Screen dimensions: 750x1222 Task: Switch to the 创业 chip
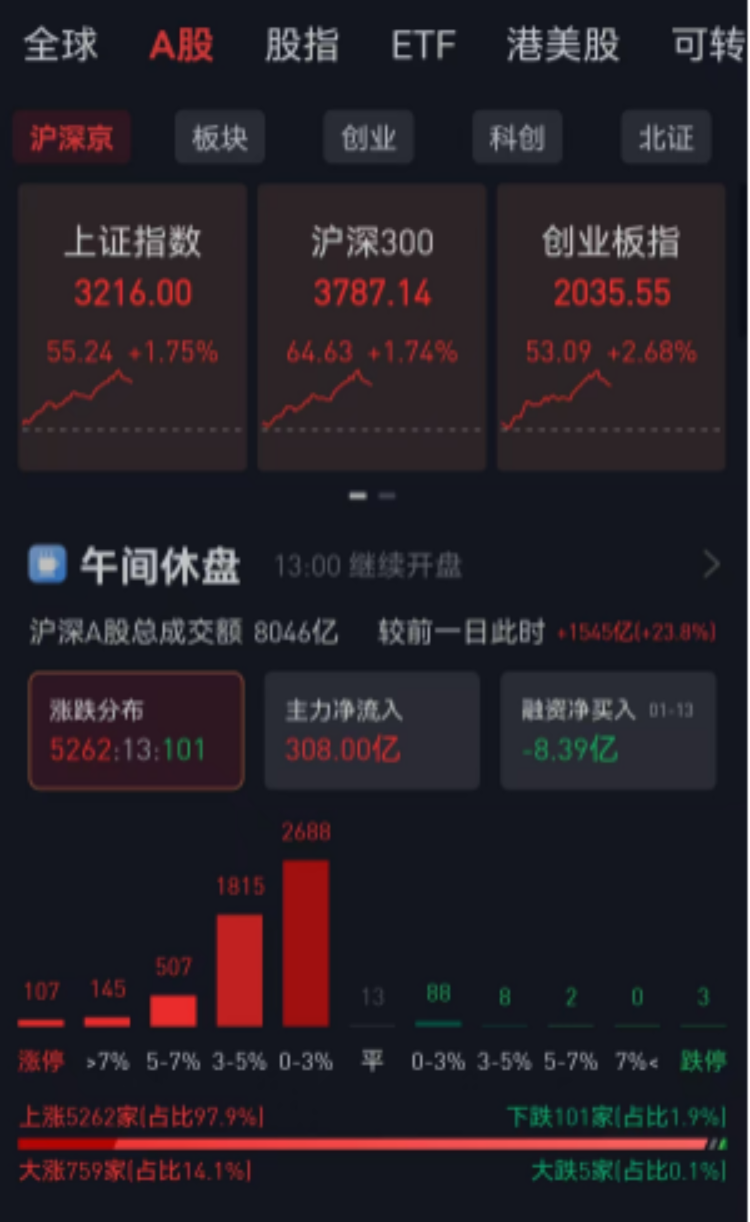[368, 138]
